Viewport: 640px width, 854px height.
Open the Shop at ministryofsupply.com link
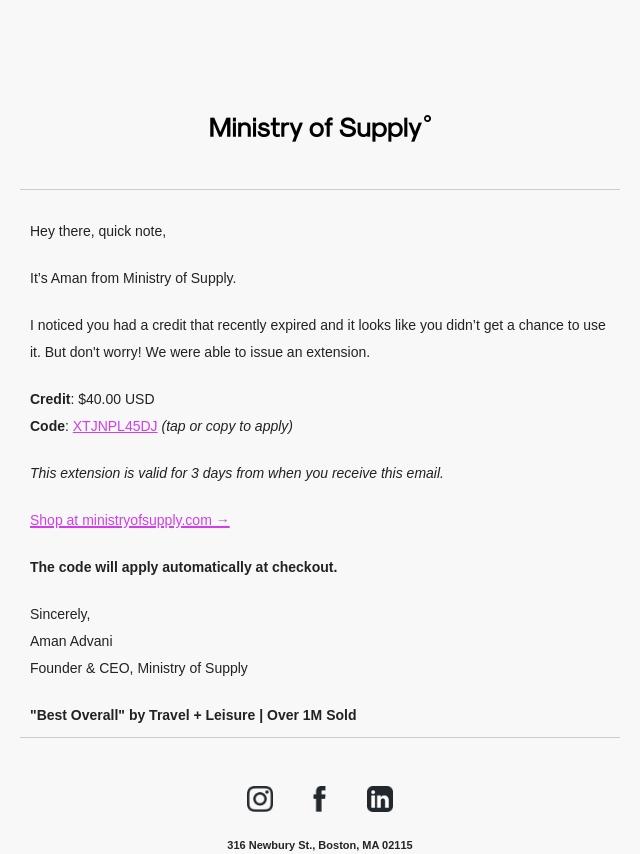coord(130,520)
